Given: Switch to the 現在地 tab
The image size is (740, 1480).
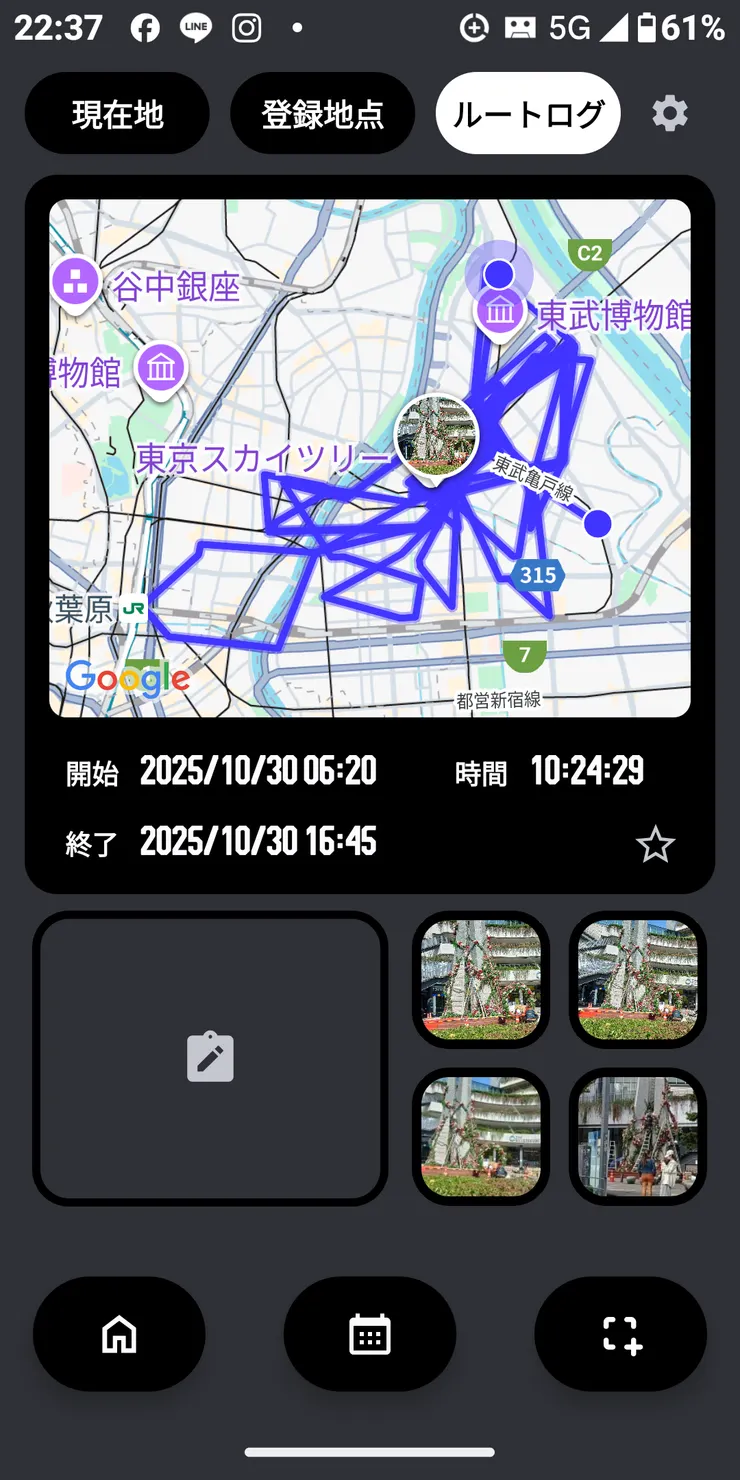Looking at the screenshot, I should coord(116,113).
